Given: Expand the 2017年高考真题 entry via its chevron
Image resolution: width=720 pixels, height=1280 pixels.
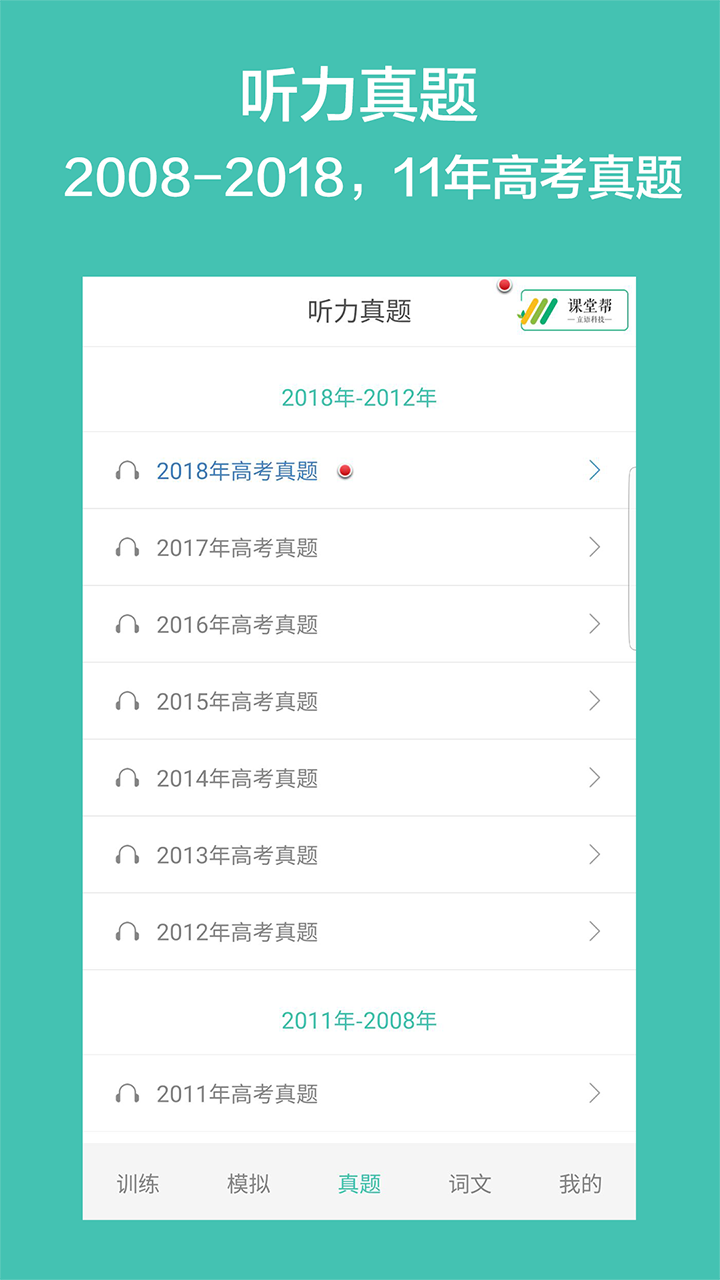Looking at the screenshot, I should click(594, 547).
